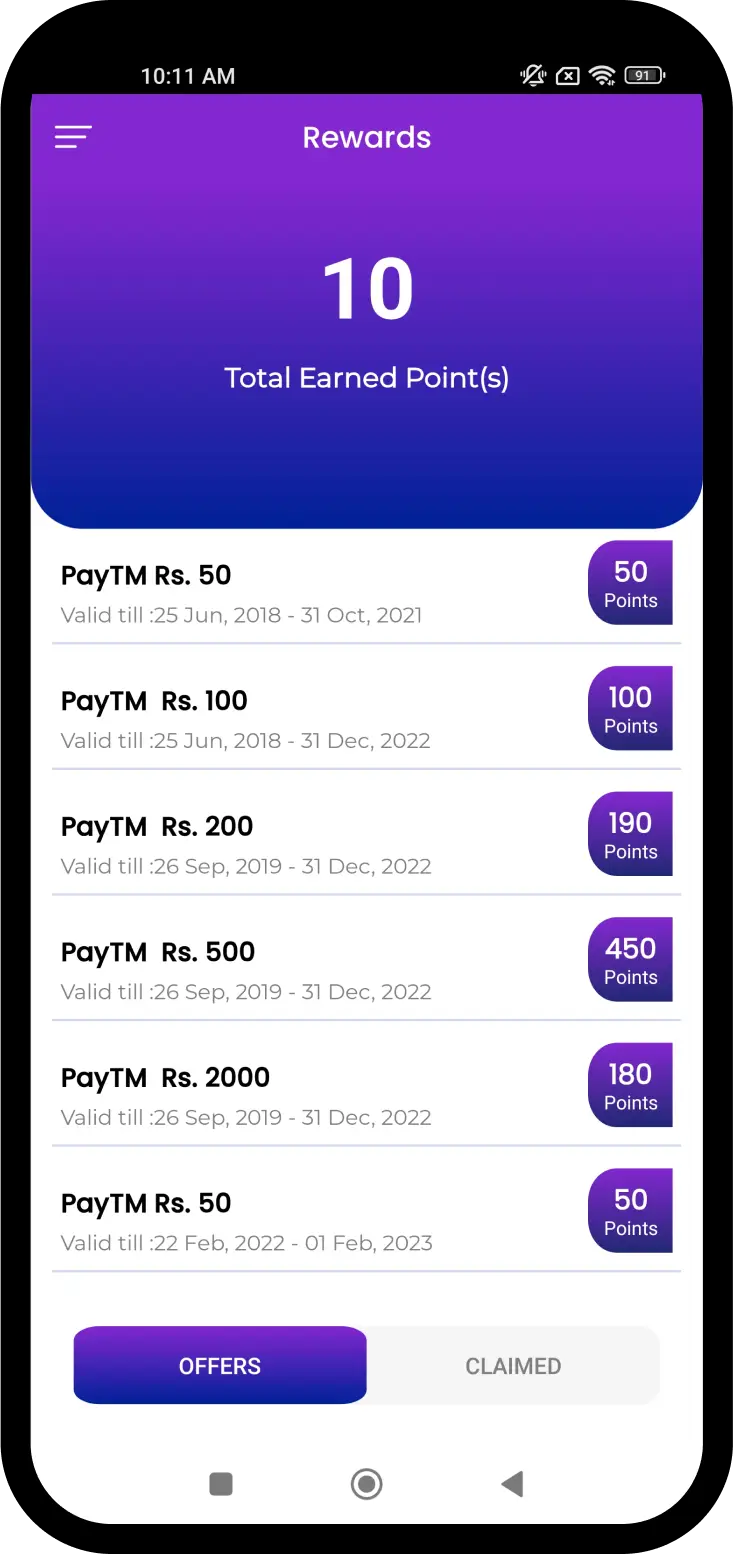This screenshot has height=1554, width=733.
Task: Go back using system back button
Action: (x=512, y=1484)
